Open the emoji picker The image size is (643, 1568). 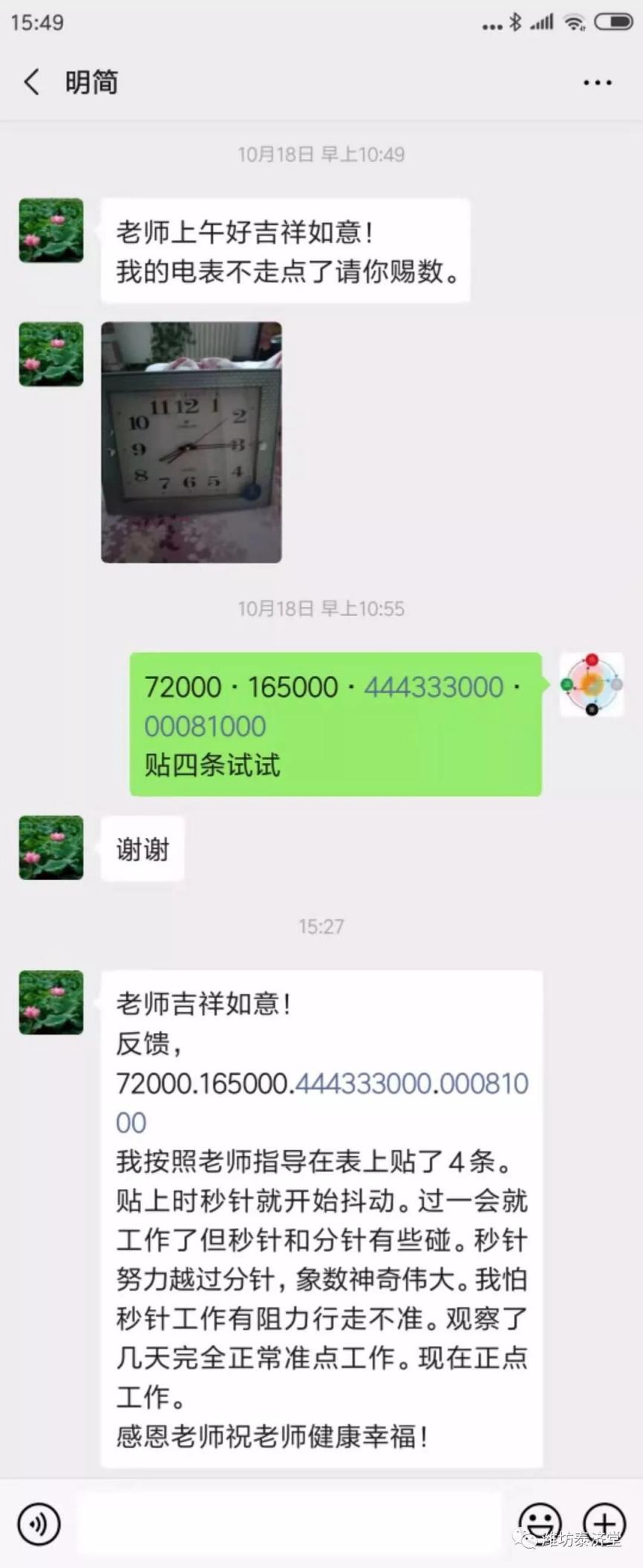tap(540, 1523)
